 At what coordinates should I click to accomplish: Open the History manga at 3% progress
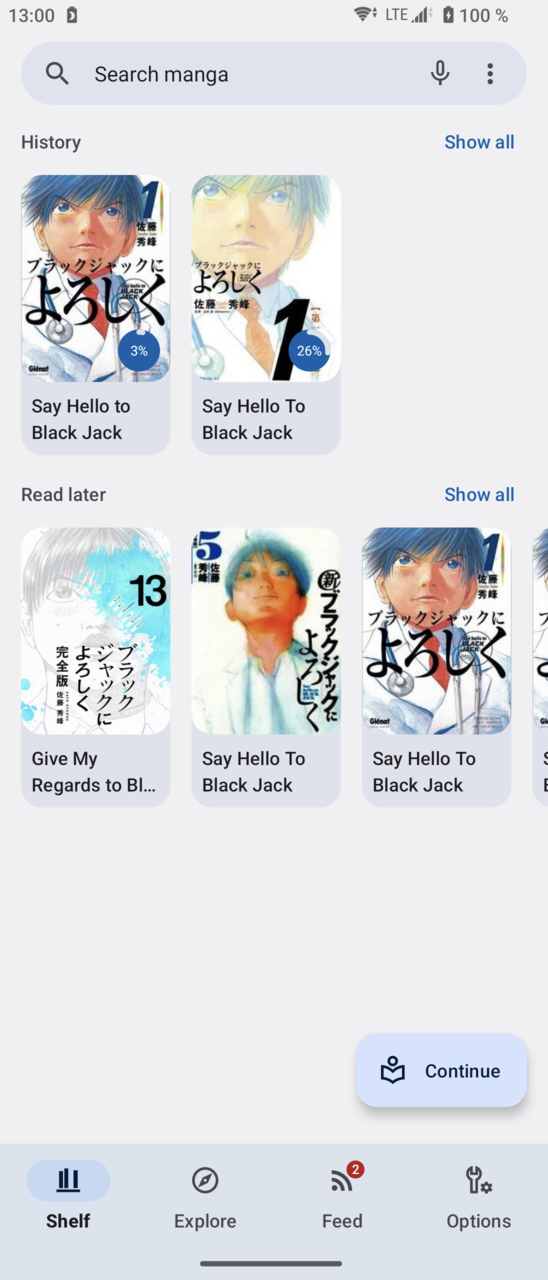click(x=95, y=314)
